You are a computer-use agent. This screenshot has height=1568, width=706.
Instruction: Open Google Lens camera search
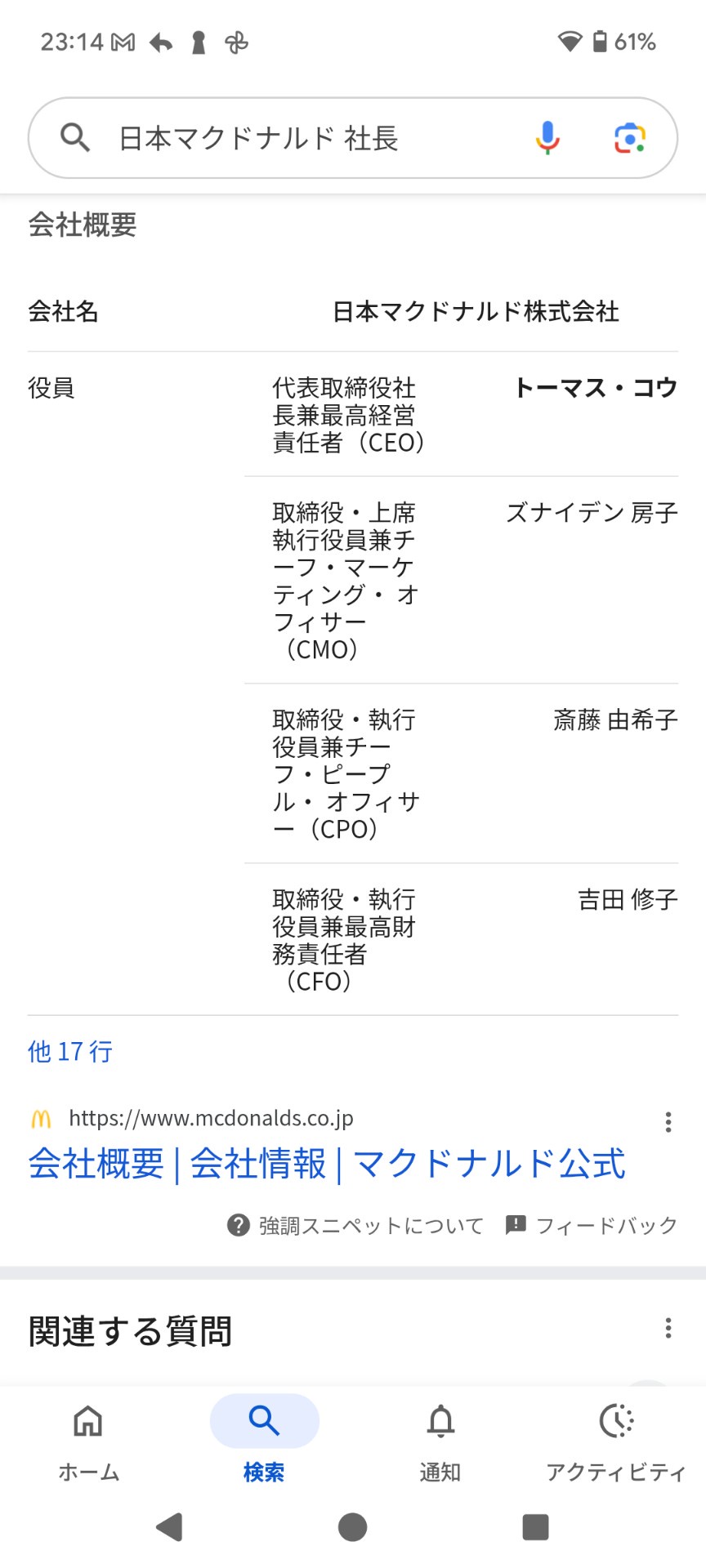tap(630, 138)
